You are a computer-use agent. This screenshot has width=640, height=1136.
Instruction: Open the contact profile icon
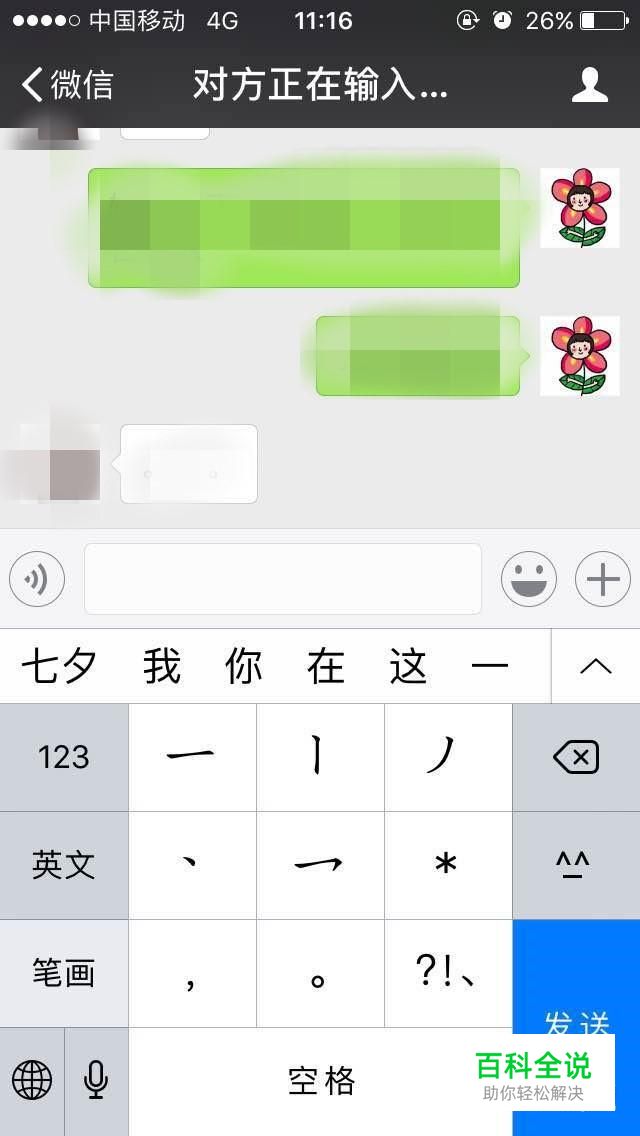pos(590,85)
